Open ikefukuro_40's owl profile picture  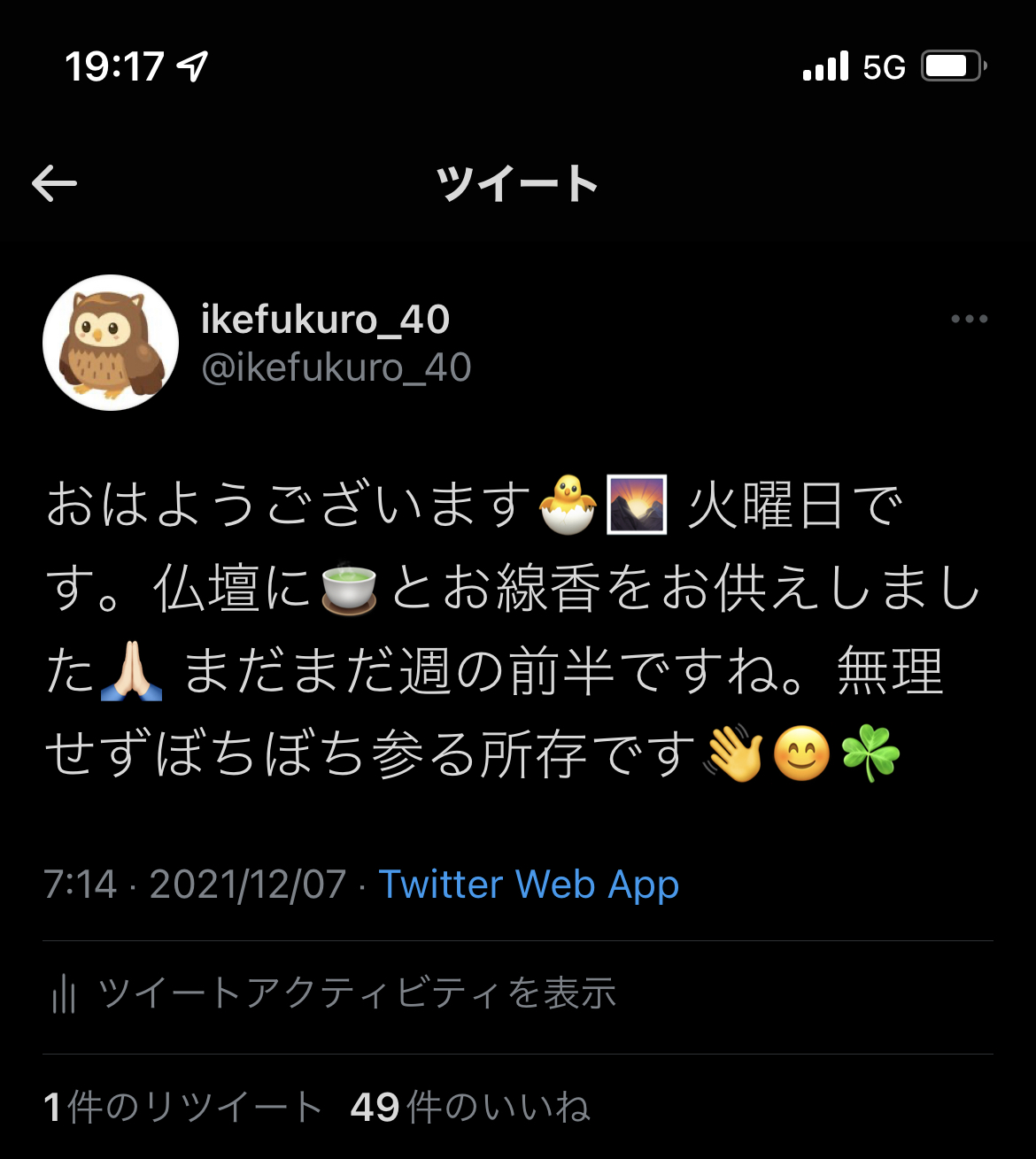pos(111,343)
